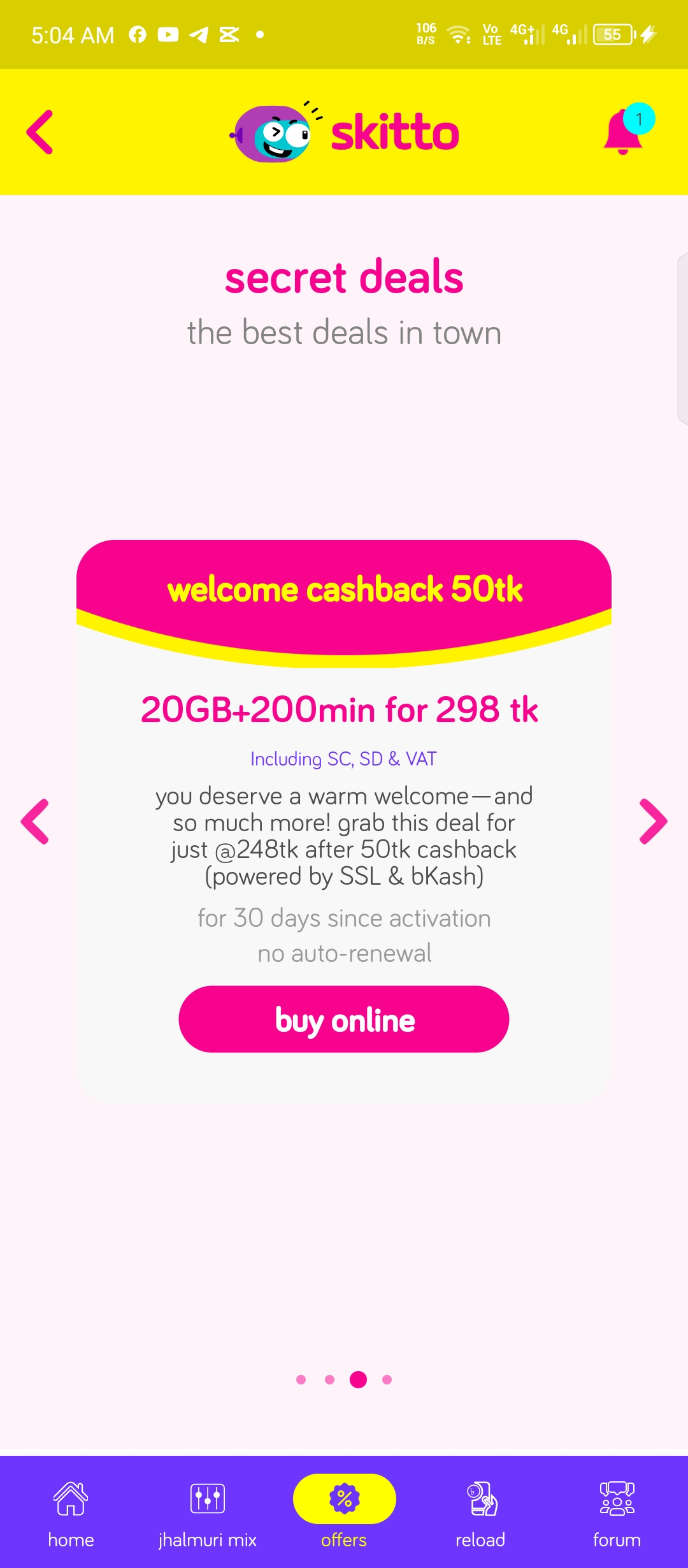This screenshot has height=1568, width=688.
Task: Show the previous secret deal
Action: tap(35, 822)
